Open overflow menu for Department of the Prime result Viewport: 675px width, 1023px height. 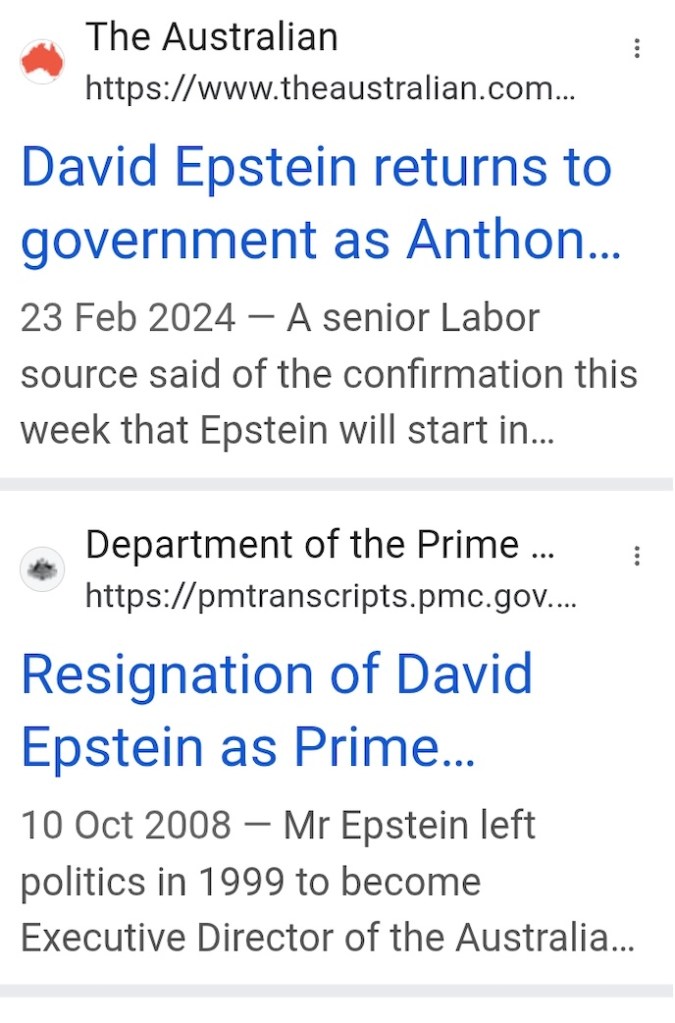637,556
